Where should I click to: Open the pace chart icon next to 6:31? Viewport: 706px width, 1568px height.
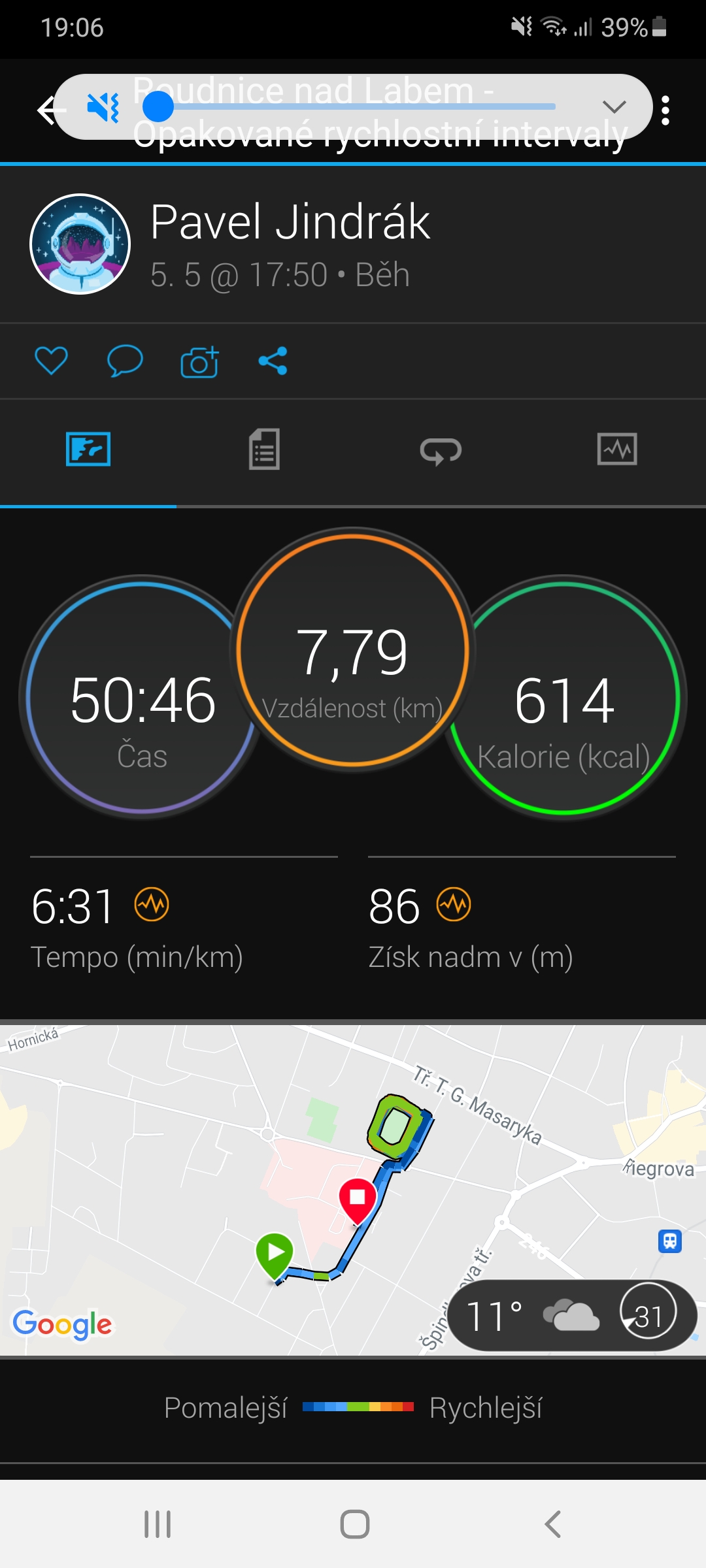(152, 905)
